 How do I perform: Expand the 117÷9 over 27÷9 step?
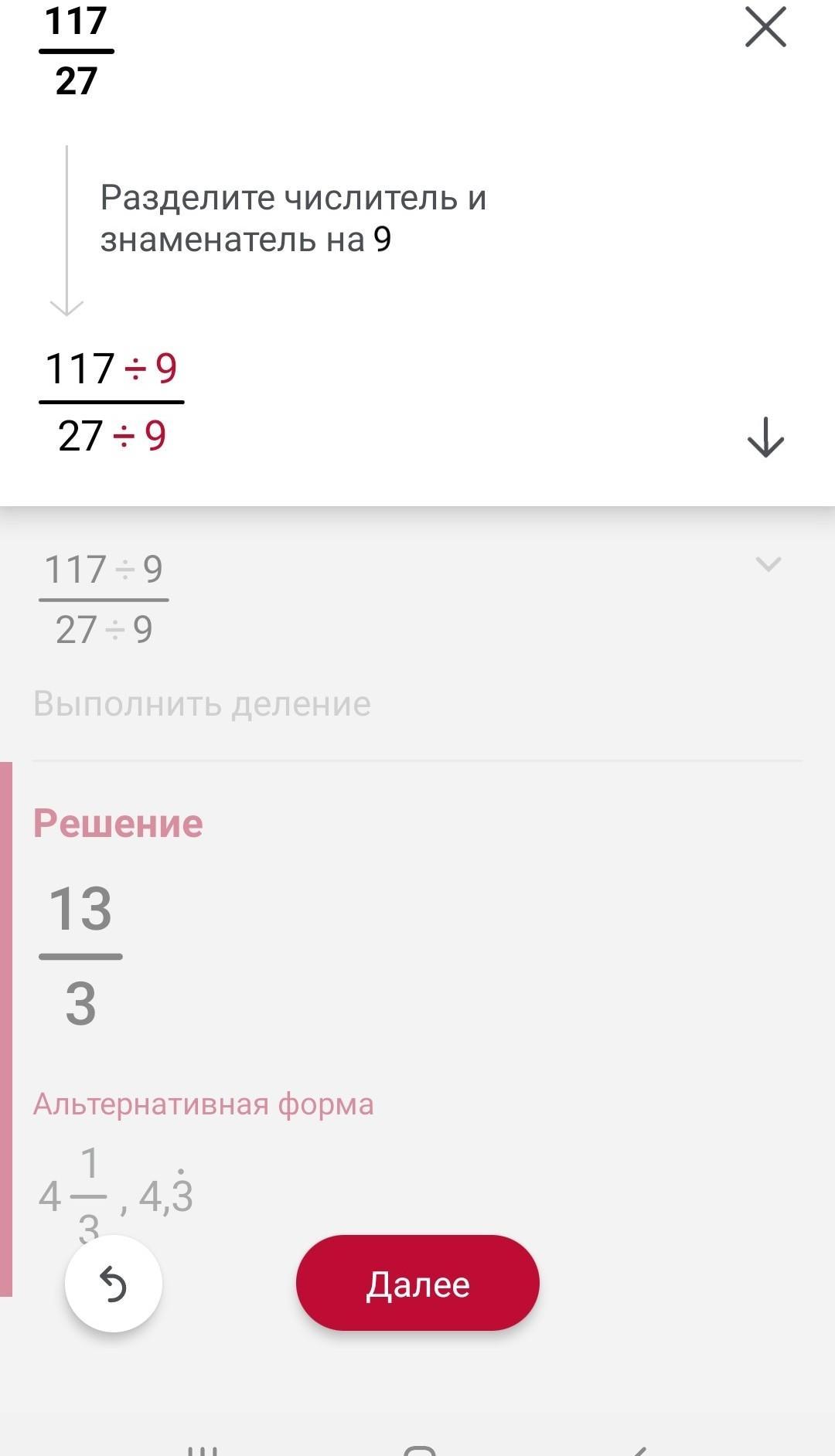point(768,564)
